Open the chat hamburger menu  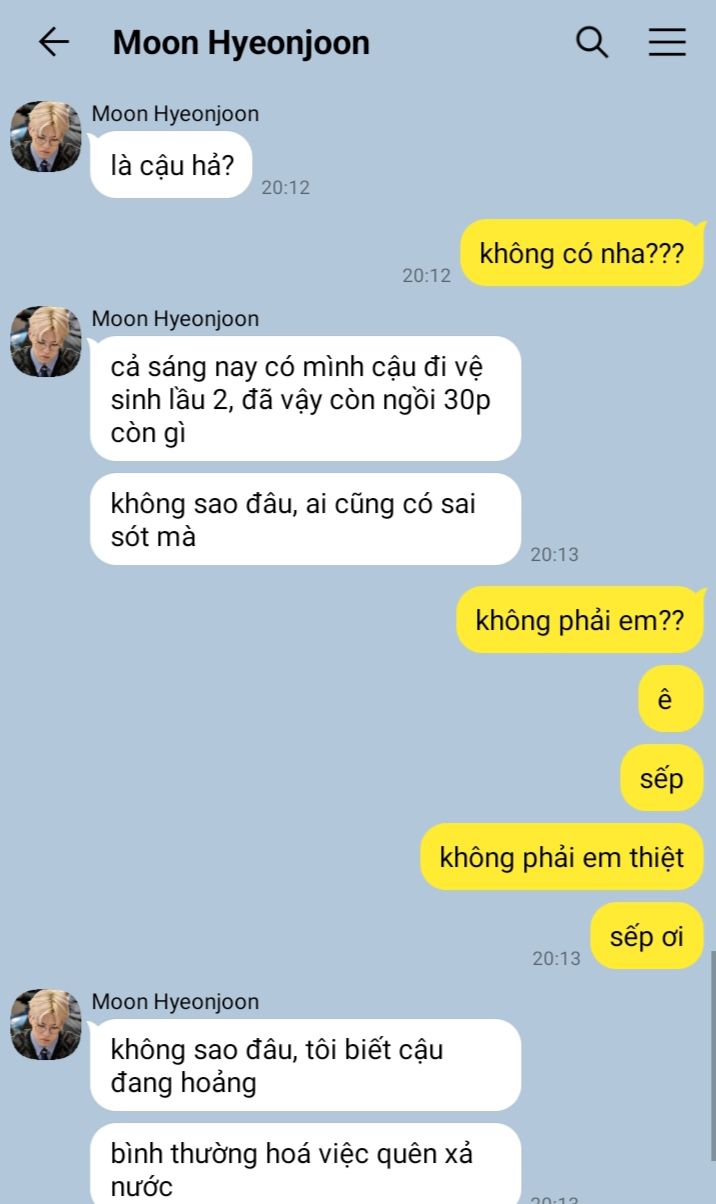point(667,42)
